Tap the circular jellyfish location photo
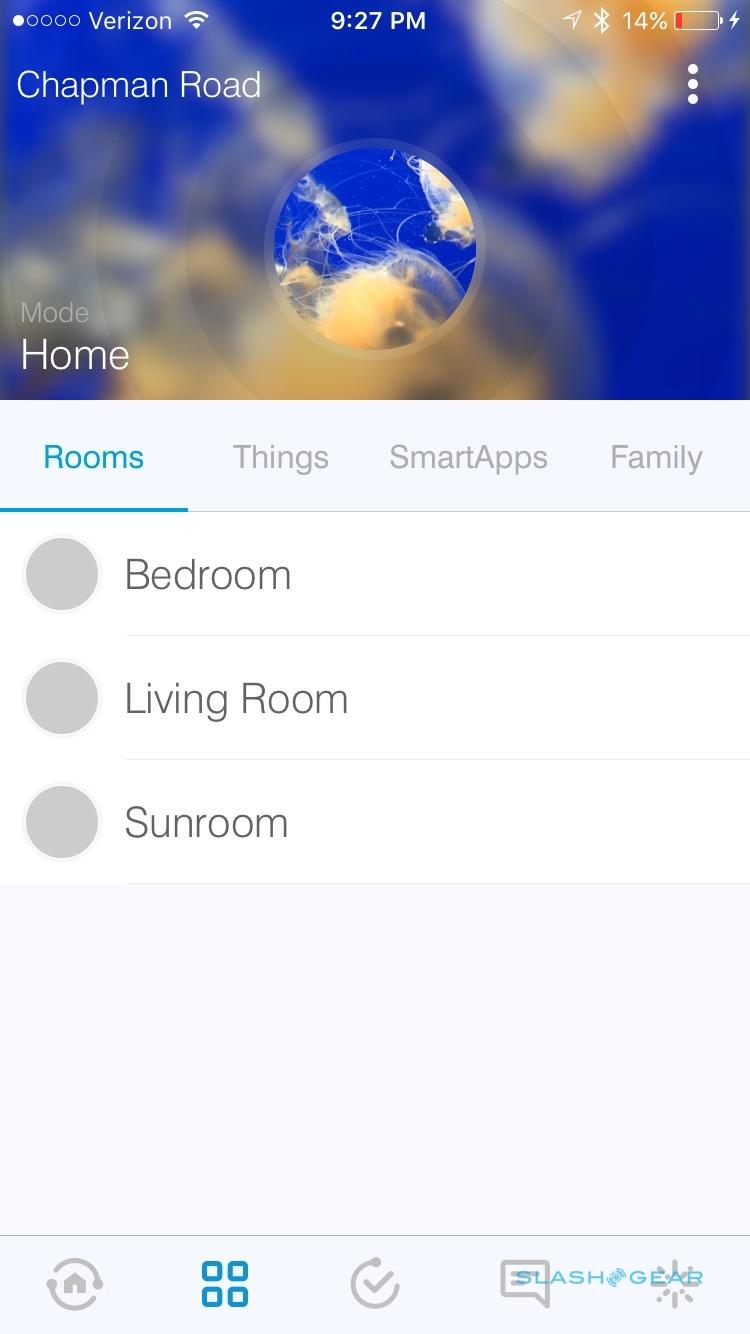This screenshot has width=750, height=1334. click(x=375, y=248)
